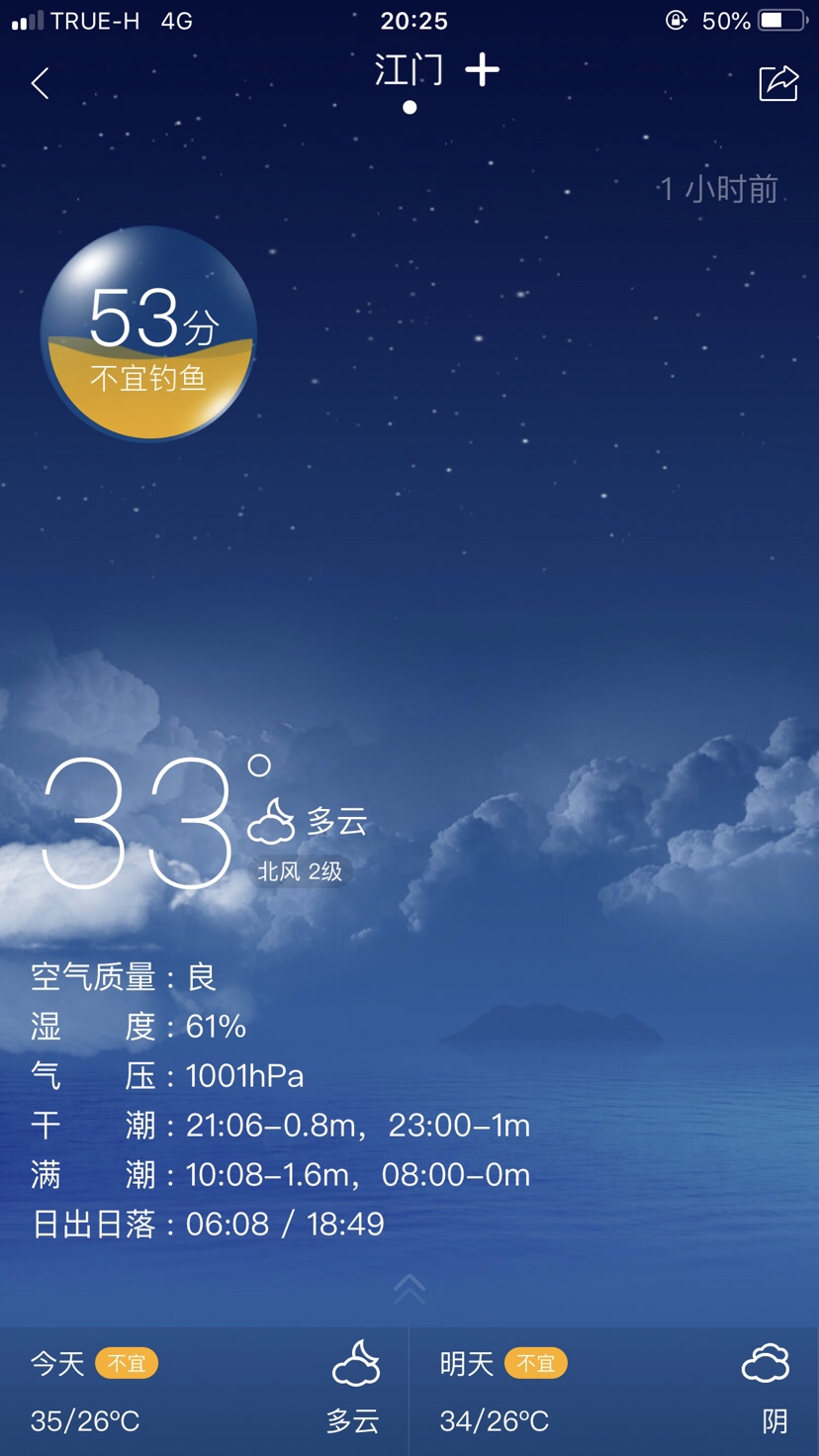Open the 53分 fishing score bubble
The height and width of the screenshot is (1456, 819).
(x=148, y=333)
